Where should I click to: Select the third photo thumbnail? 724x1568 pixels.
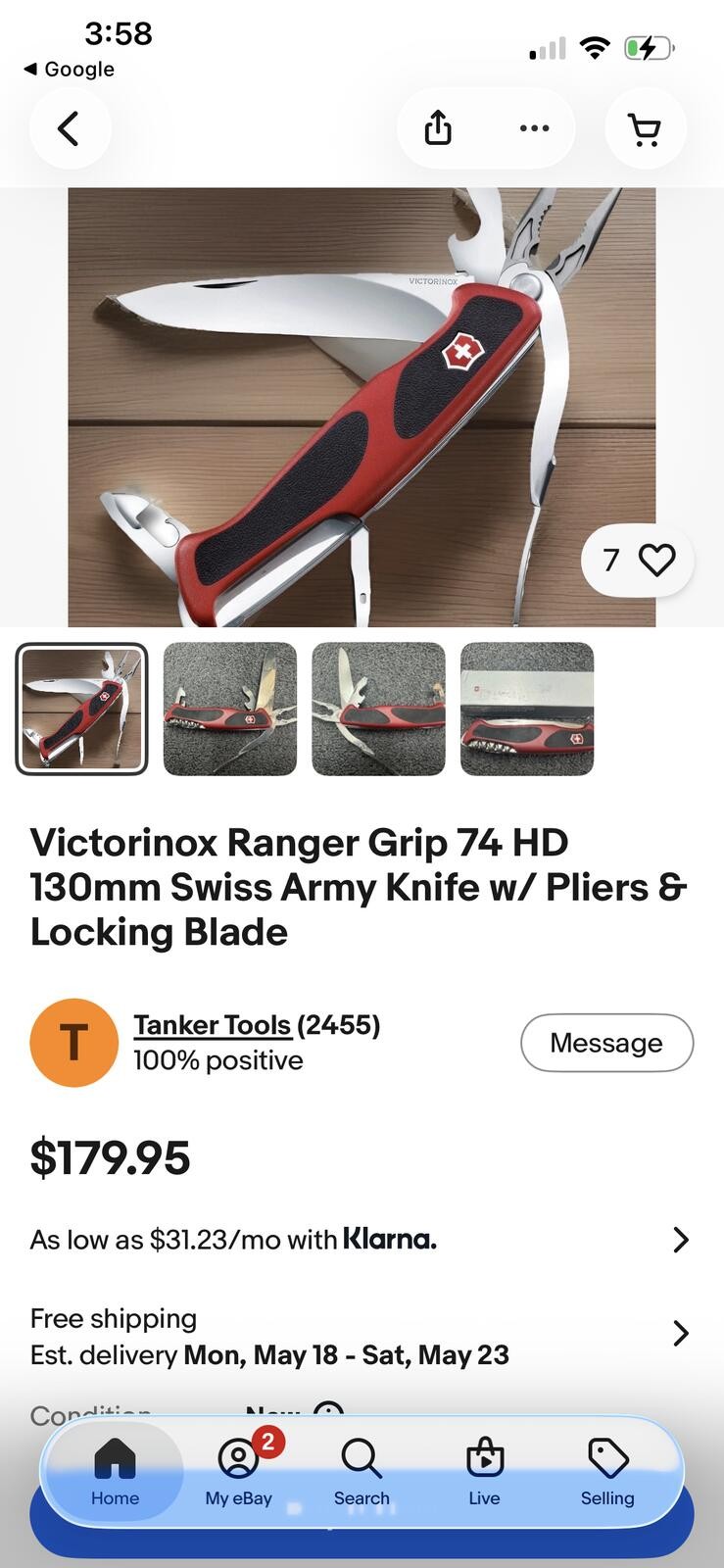coord(379,709)
